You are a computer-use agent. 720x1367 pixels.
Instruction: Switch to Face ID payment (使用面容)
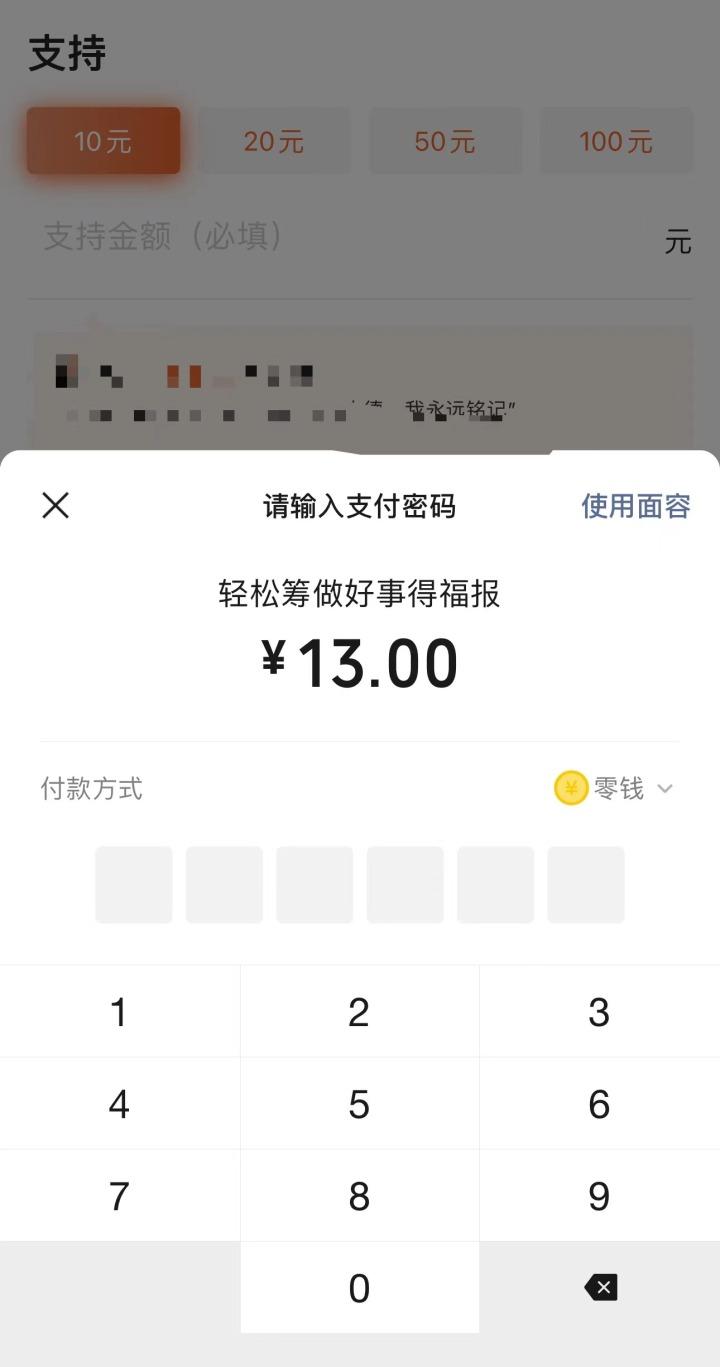(635, 506)
